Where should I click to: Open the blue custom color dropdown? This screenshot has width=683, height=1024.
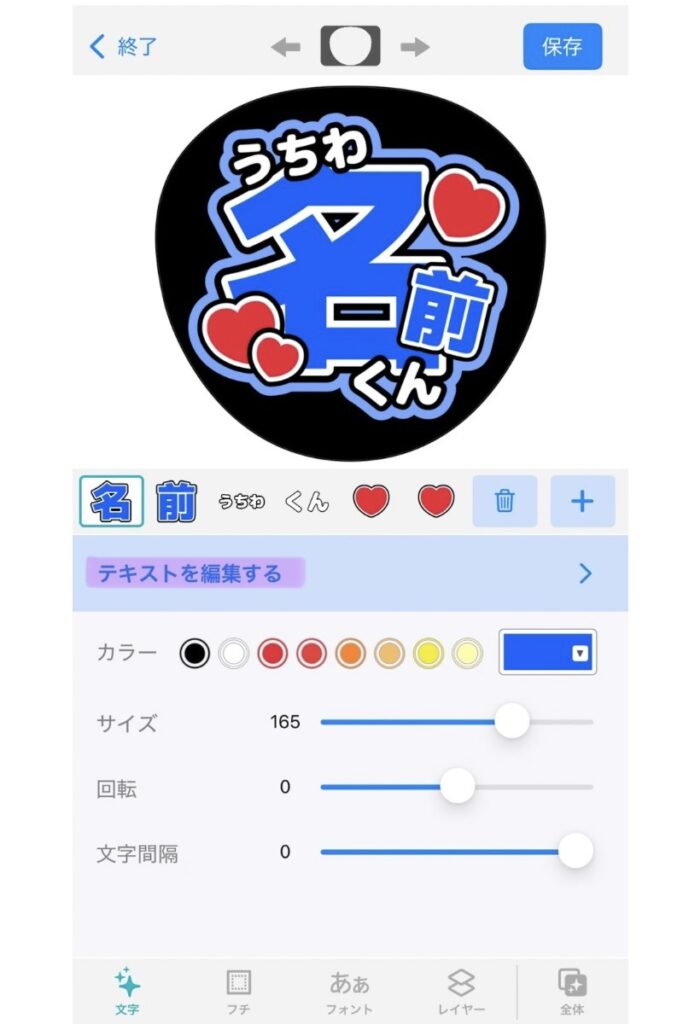click(x=547, y=652)
